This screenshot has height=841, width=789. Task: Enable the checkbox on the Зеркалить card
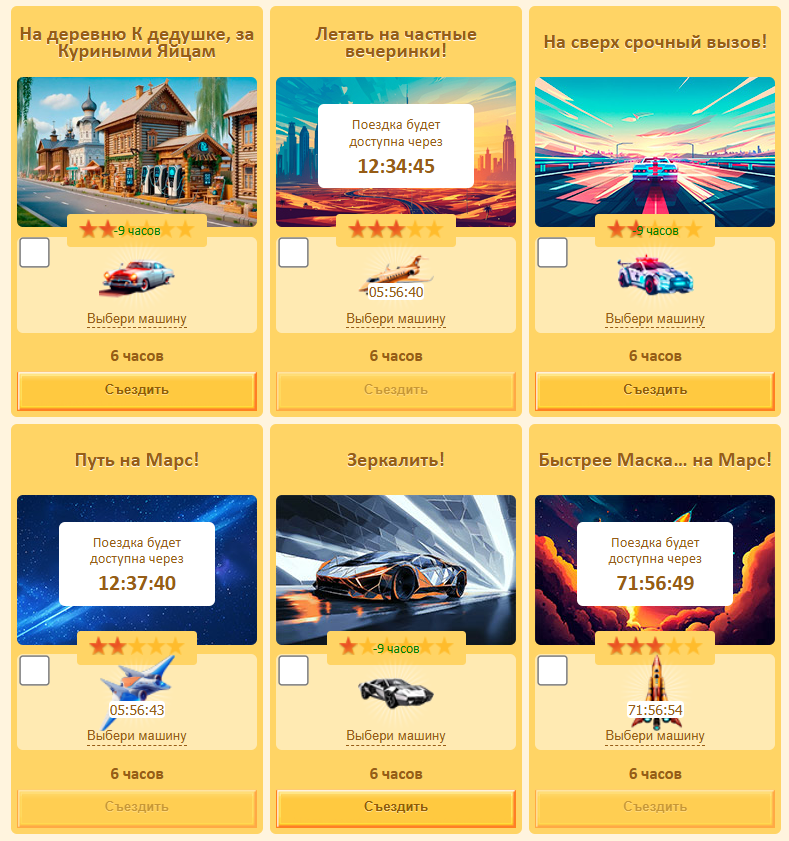click(293, 670)
